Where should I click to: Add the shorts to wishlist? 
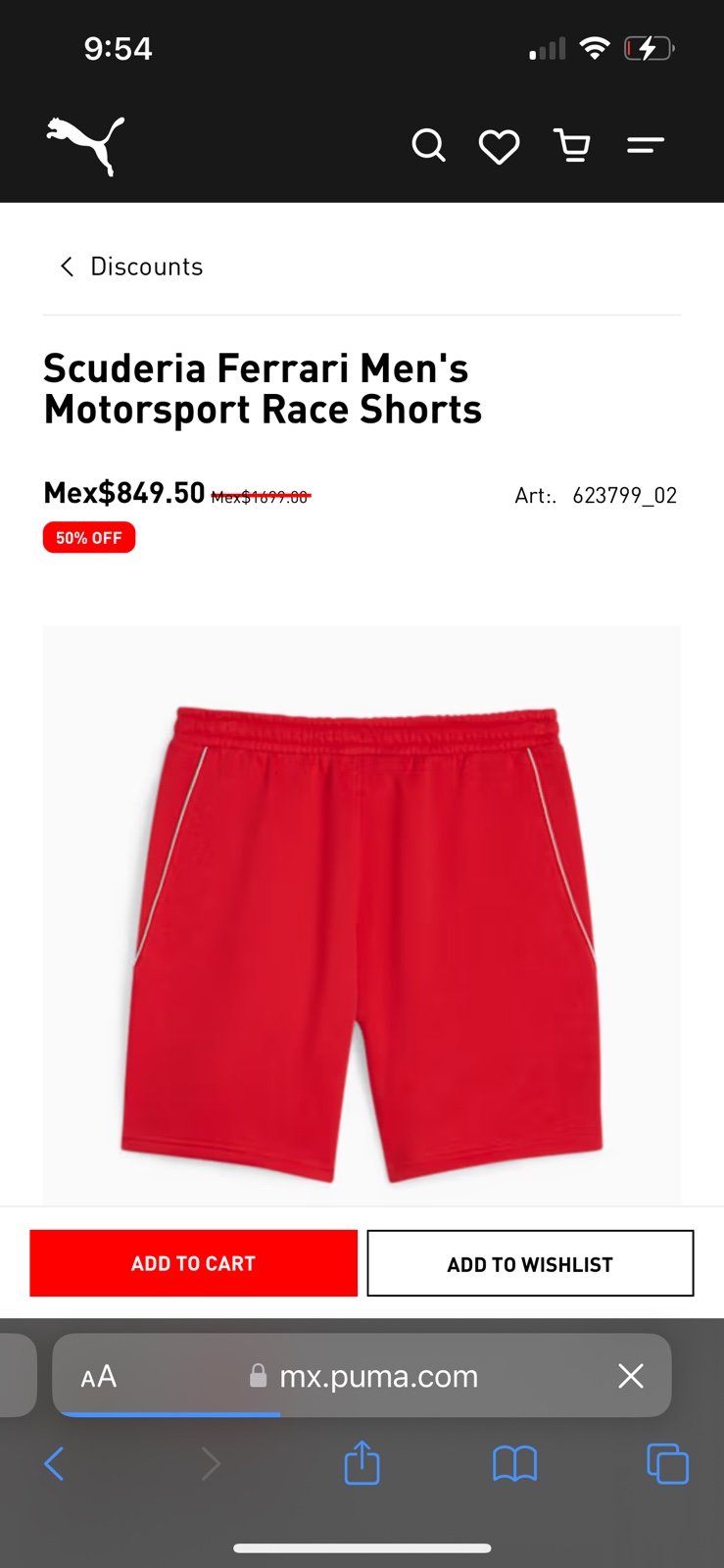click(530, 1263)
